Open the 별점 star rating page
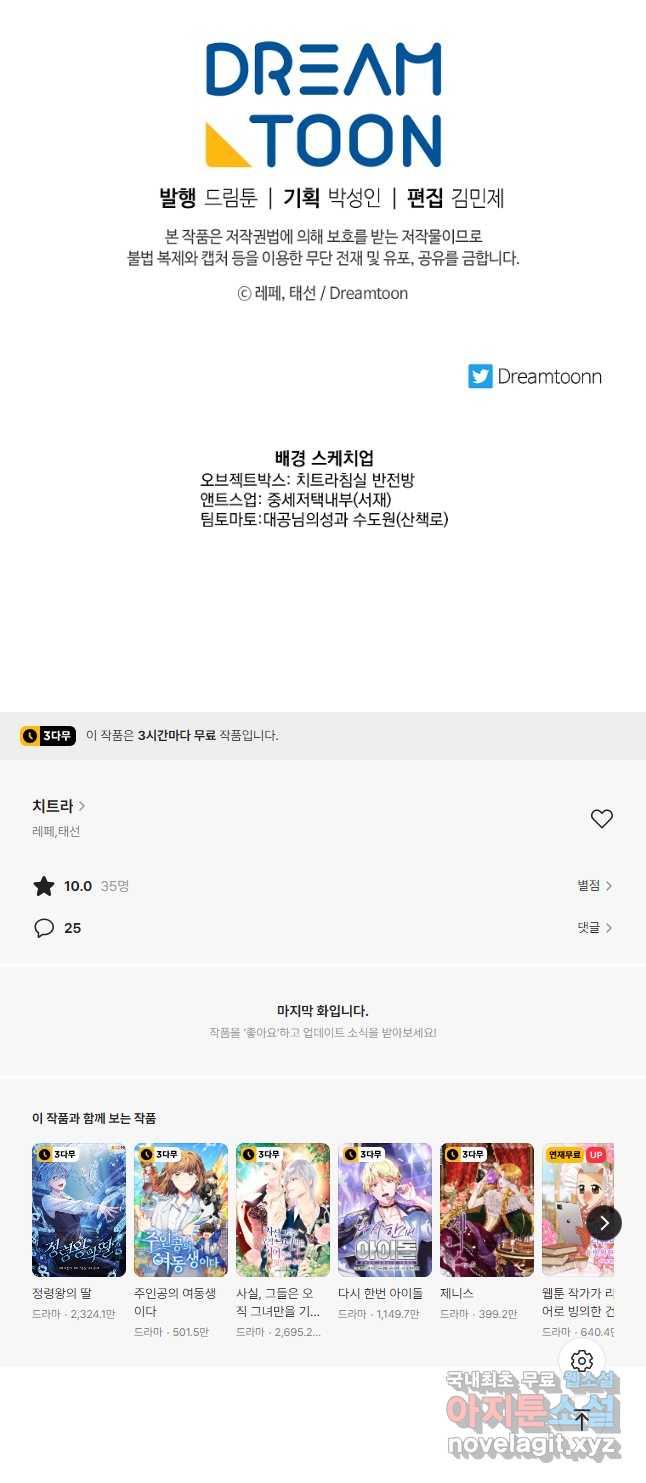Viewport: 646px width, 1483px height. pyautogui.click(x=595, y=886)
